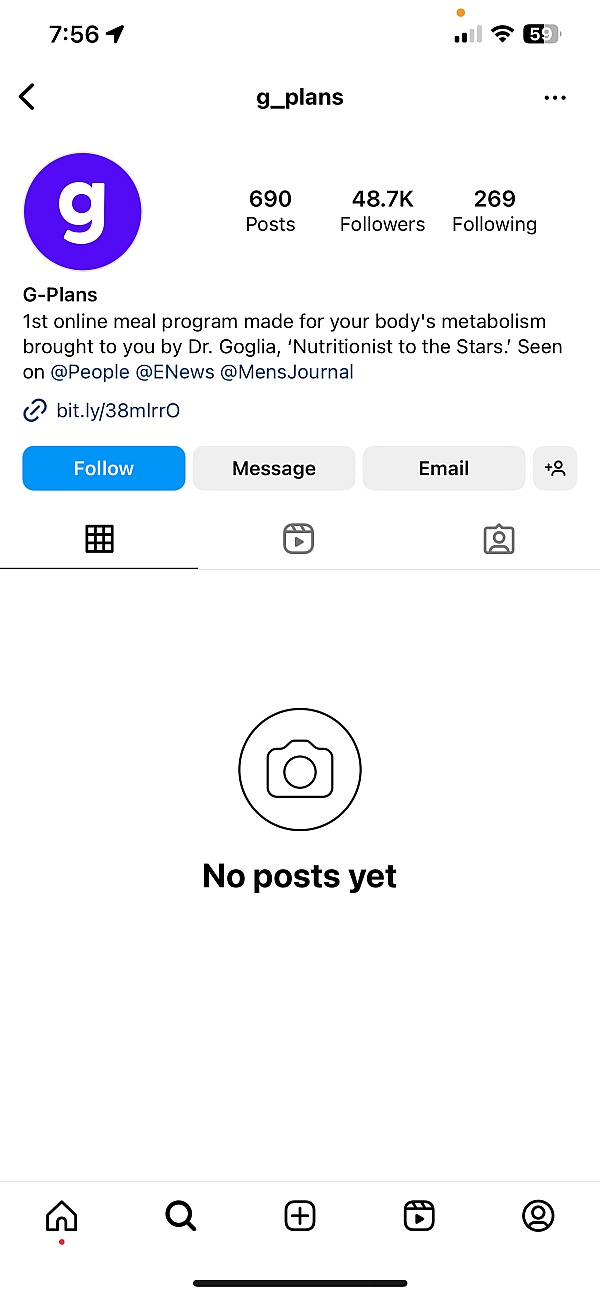This screenshot has height=1298, width=600.
Task: Open the three-dot options menu
Action: (555, 98)
